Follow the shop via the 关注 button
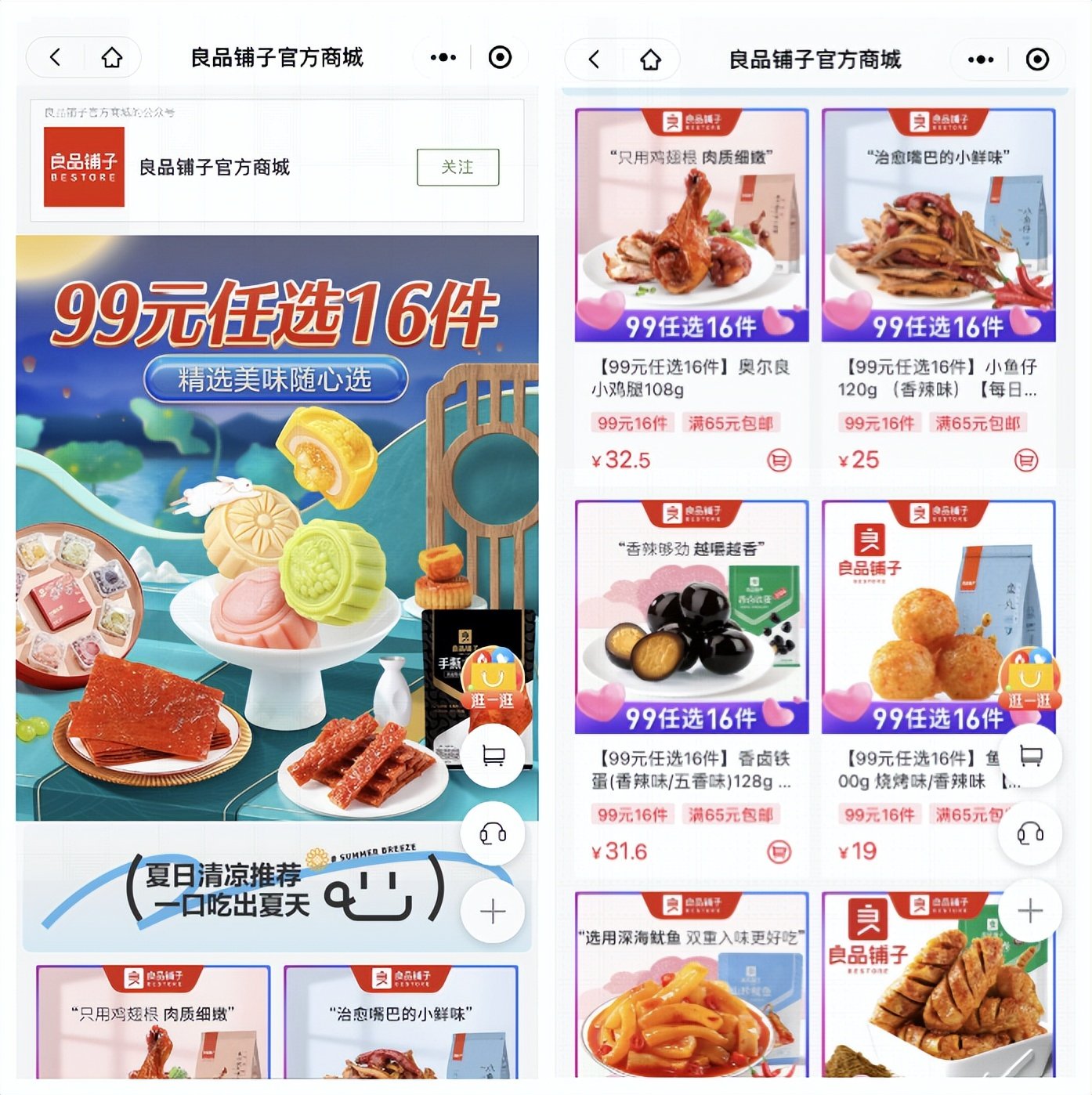Screen dimensions: 1092x1095 (x=458, y=168)
